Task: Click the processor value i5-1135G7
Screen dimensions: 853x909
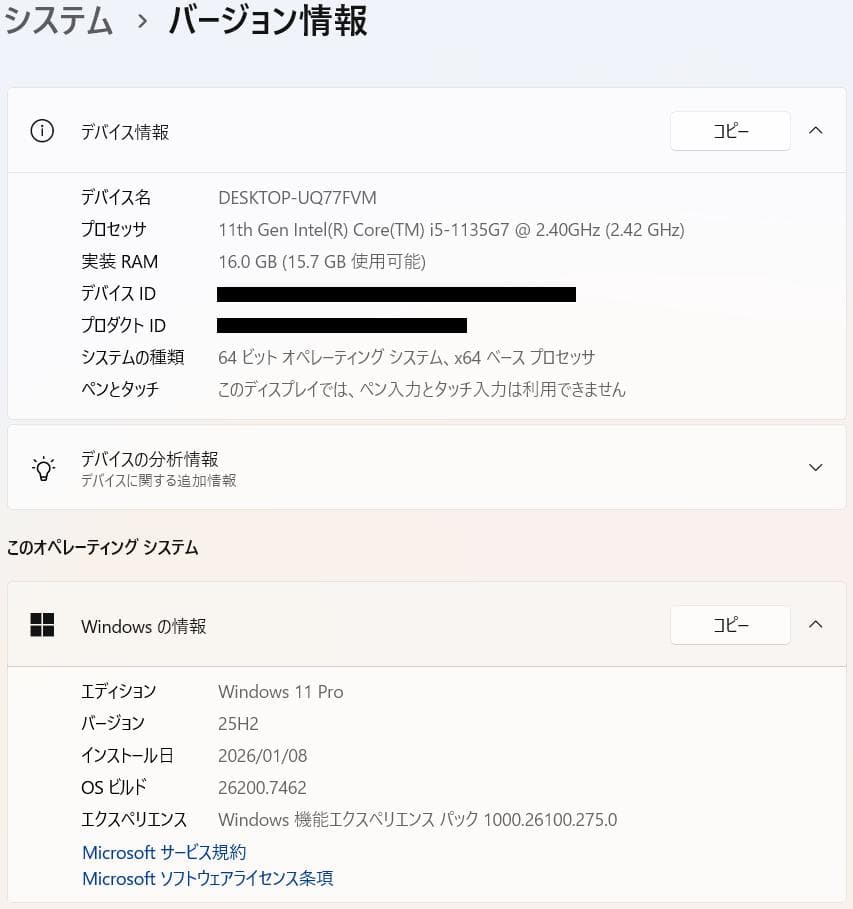Action: 451,229
